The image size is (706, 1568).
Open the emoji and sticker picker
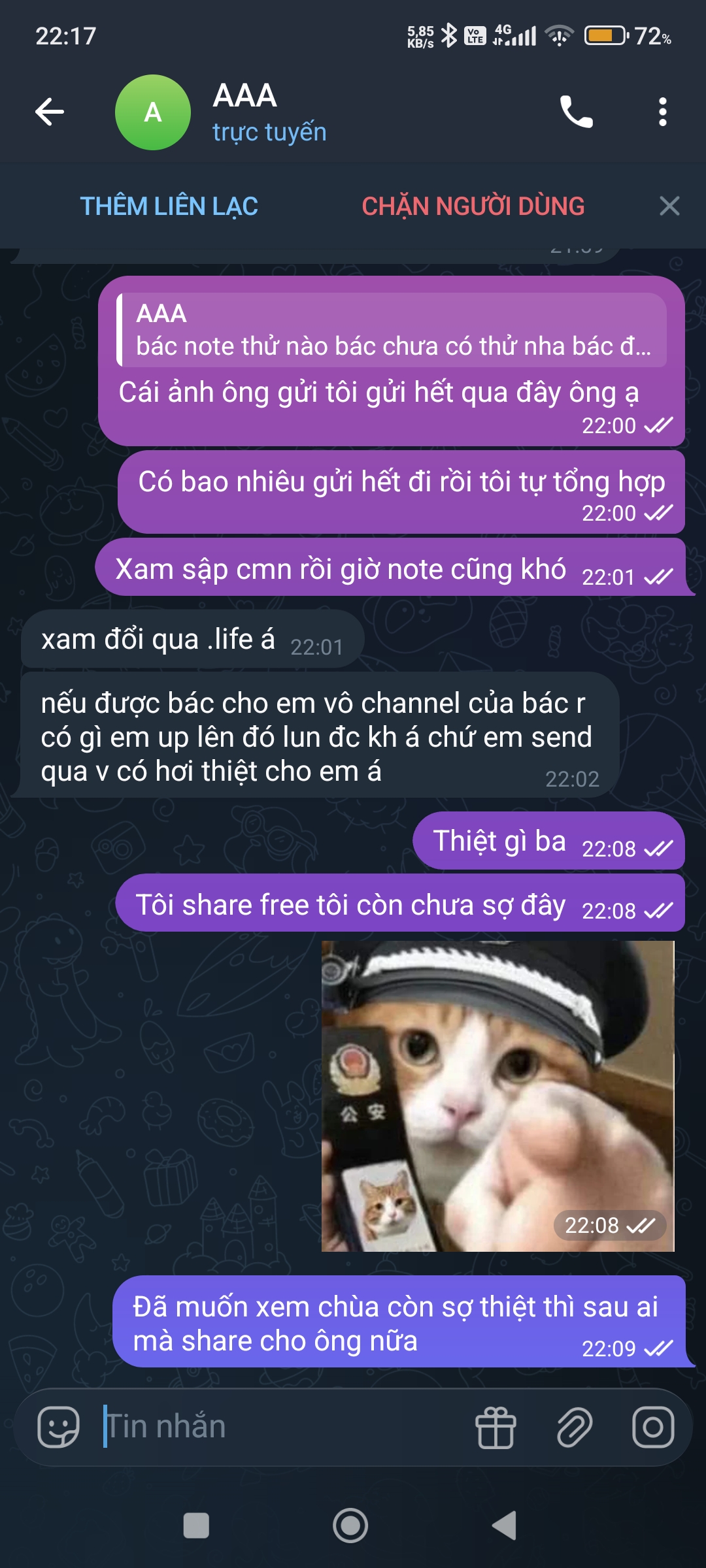(x=59, y=1428)
